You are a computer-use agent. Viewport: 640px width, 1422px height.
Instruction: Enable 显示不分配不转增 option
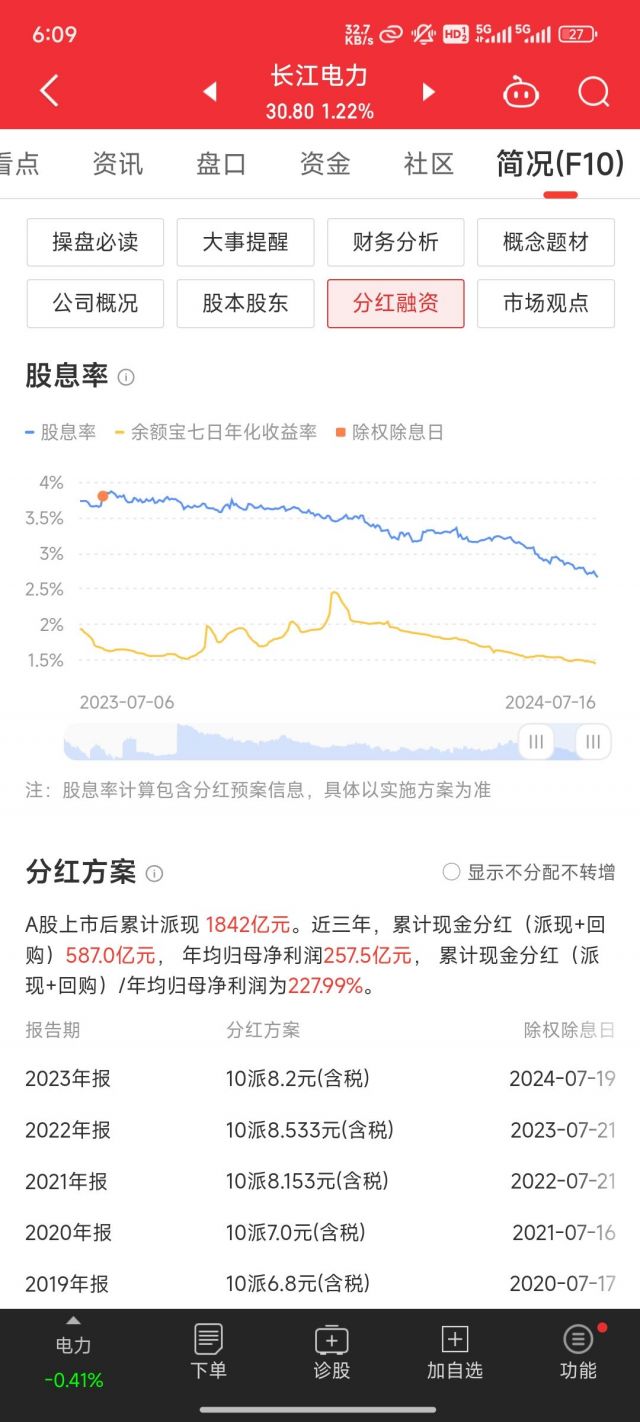529,872
